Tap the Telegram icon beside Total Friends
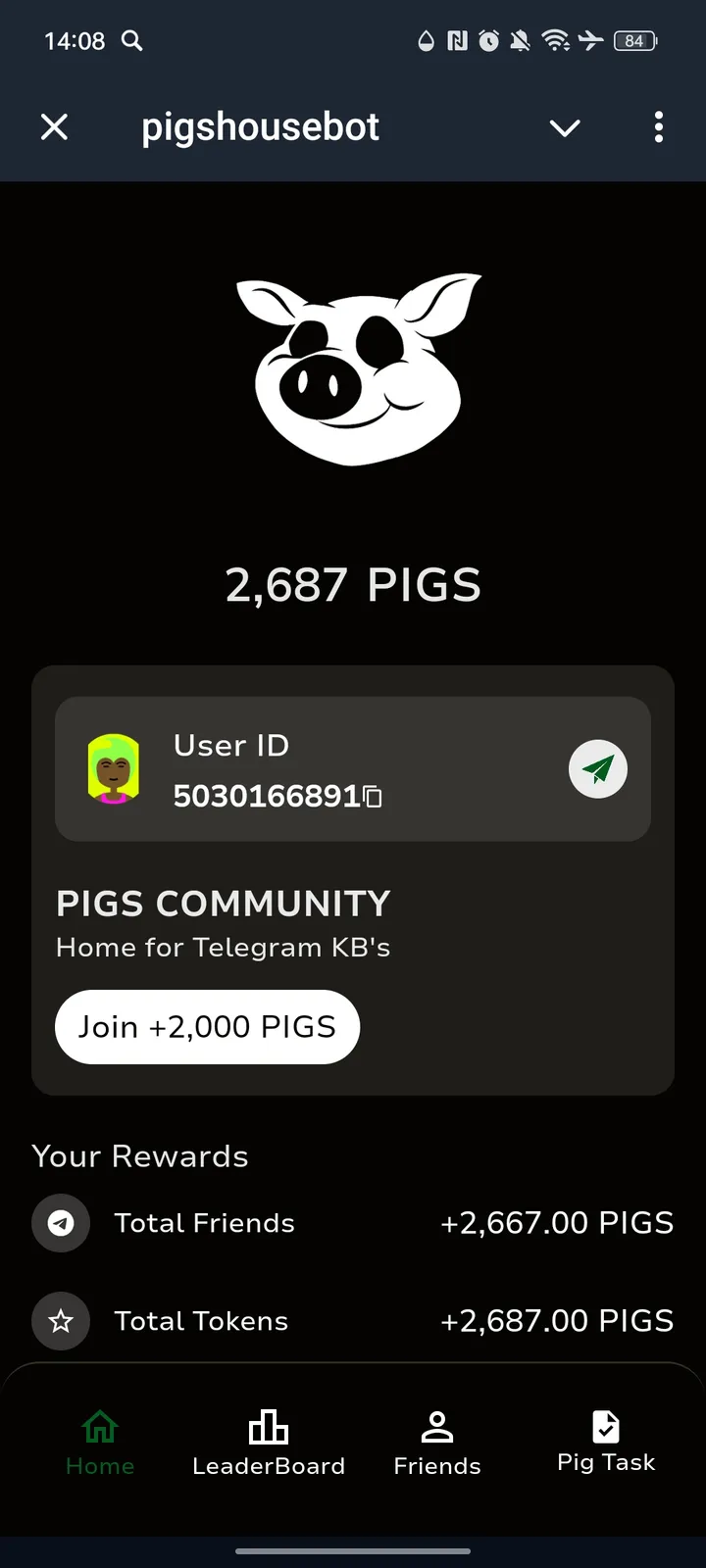706x1568 pixels. [x=60, y=1223]
